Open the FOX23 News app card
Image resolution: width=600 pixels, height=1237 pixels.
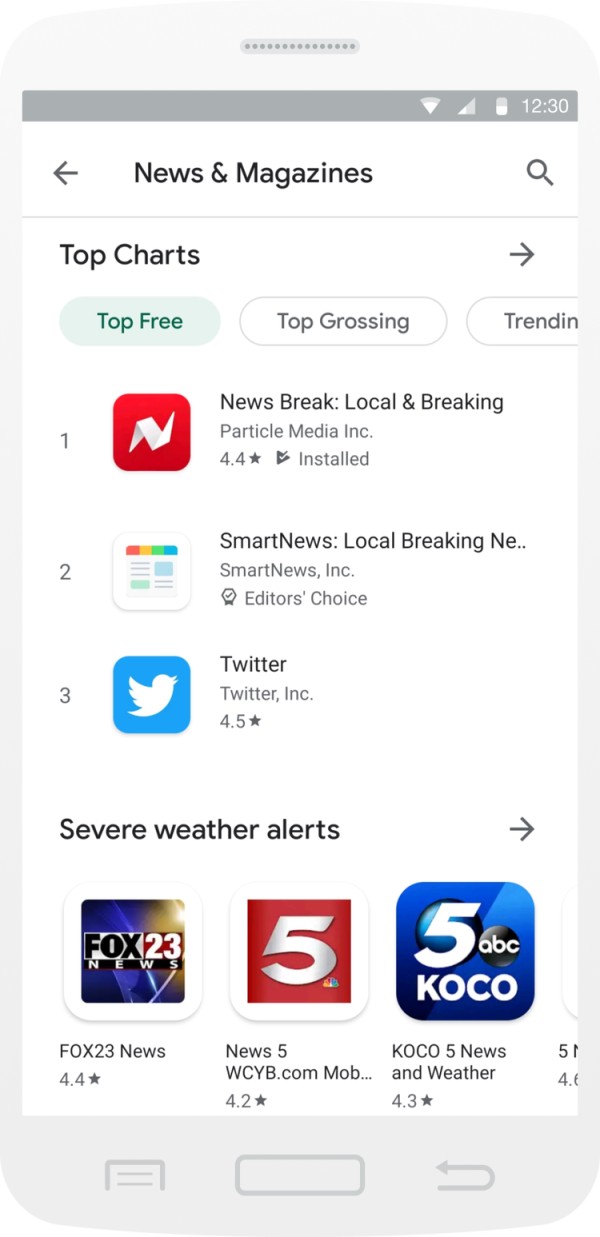pyautogui.click(x=133, y=987)
